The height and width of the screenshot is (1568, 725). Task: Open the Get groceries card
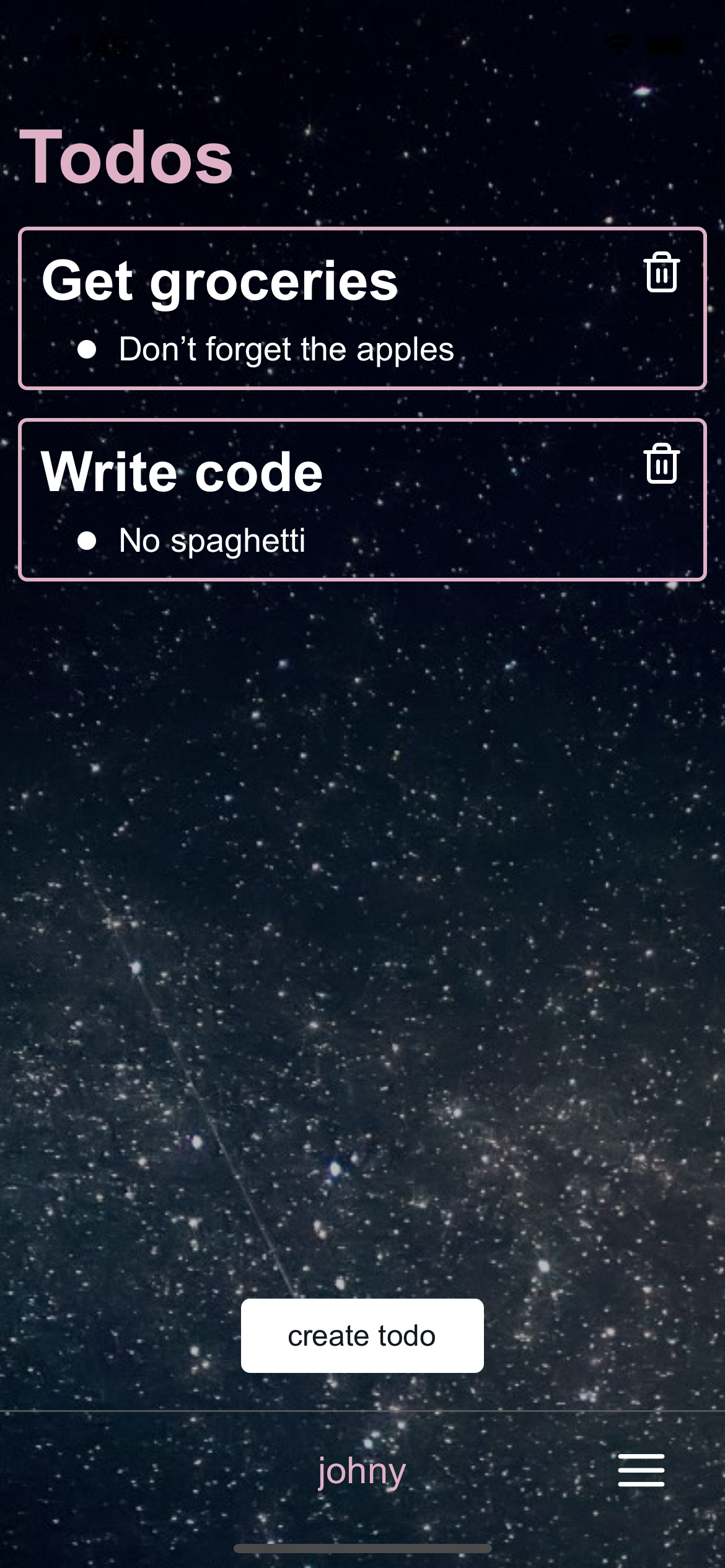362,308
